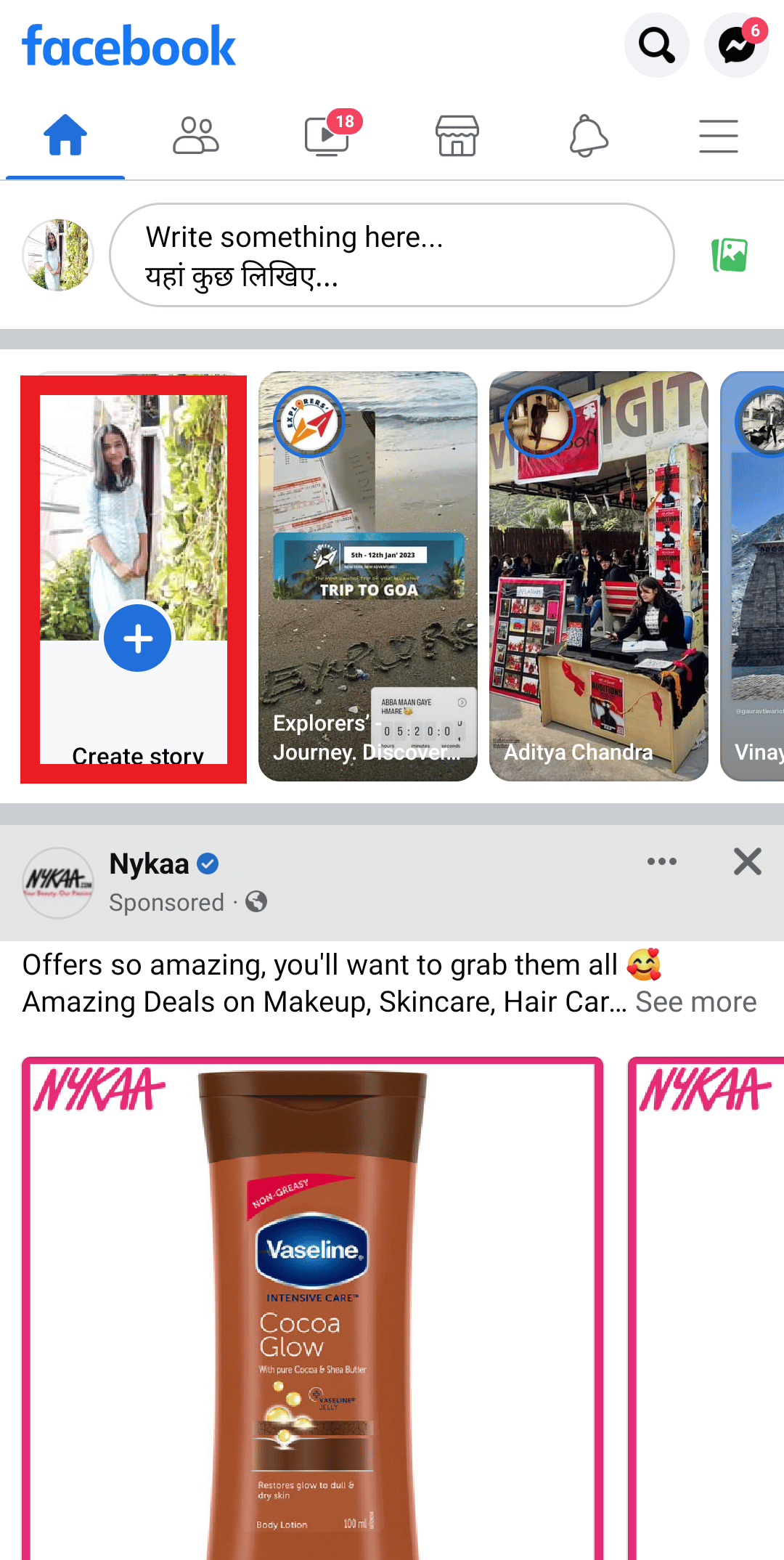View the Explorers' Journey story

pos(368,576)
